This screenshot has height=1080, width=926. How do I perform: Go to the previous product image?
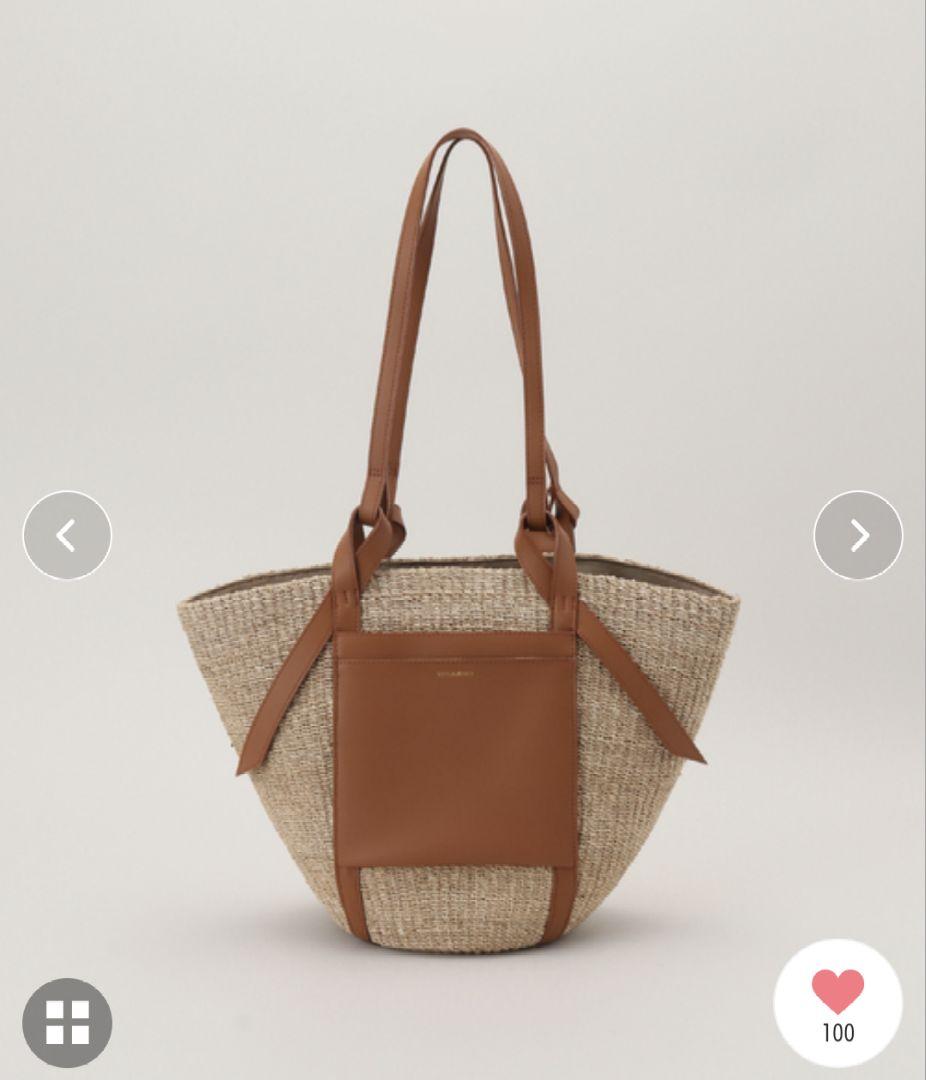coord(67,536)
